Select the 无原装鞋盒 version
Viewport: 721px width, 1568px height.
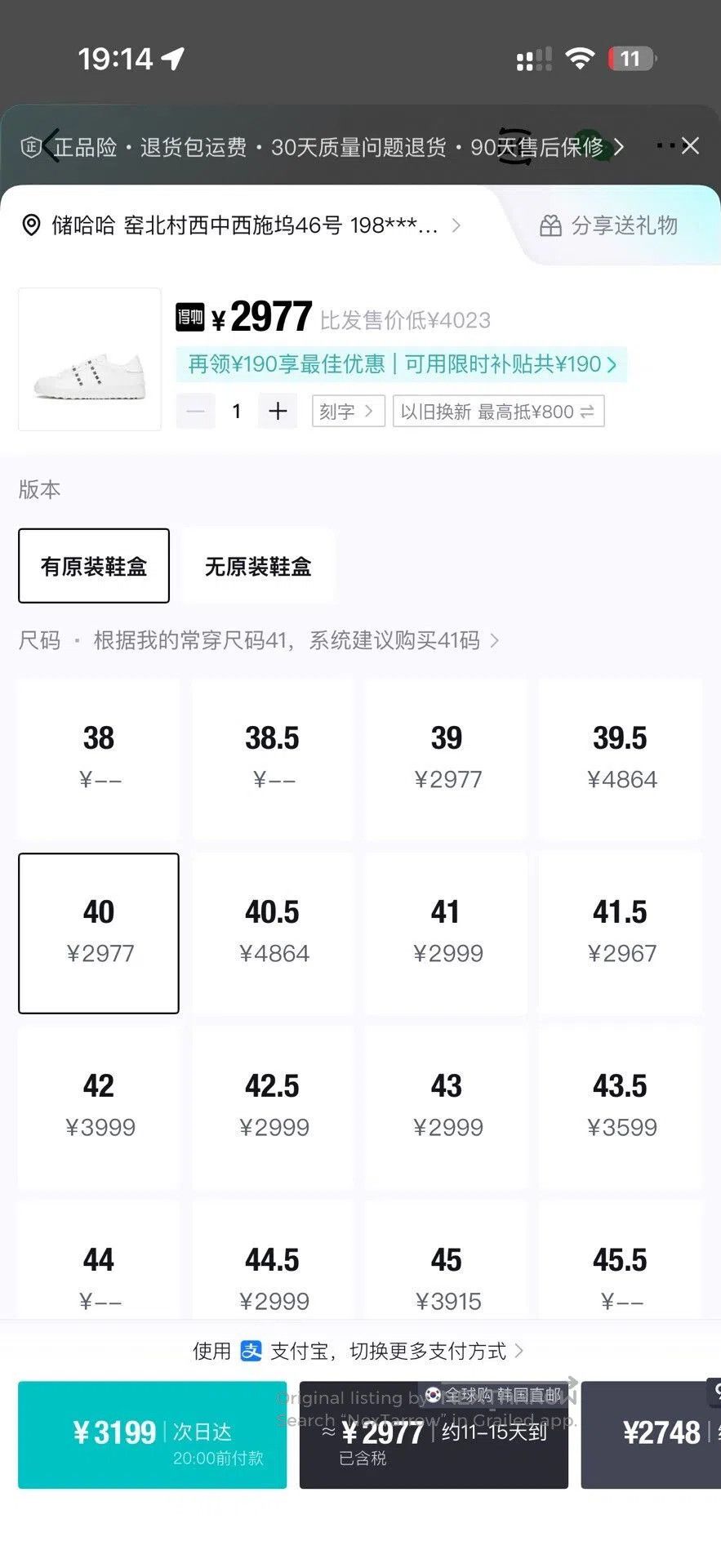pos(258,566)
